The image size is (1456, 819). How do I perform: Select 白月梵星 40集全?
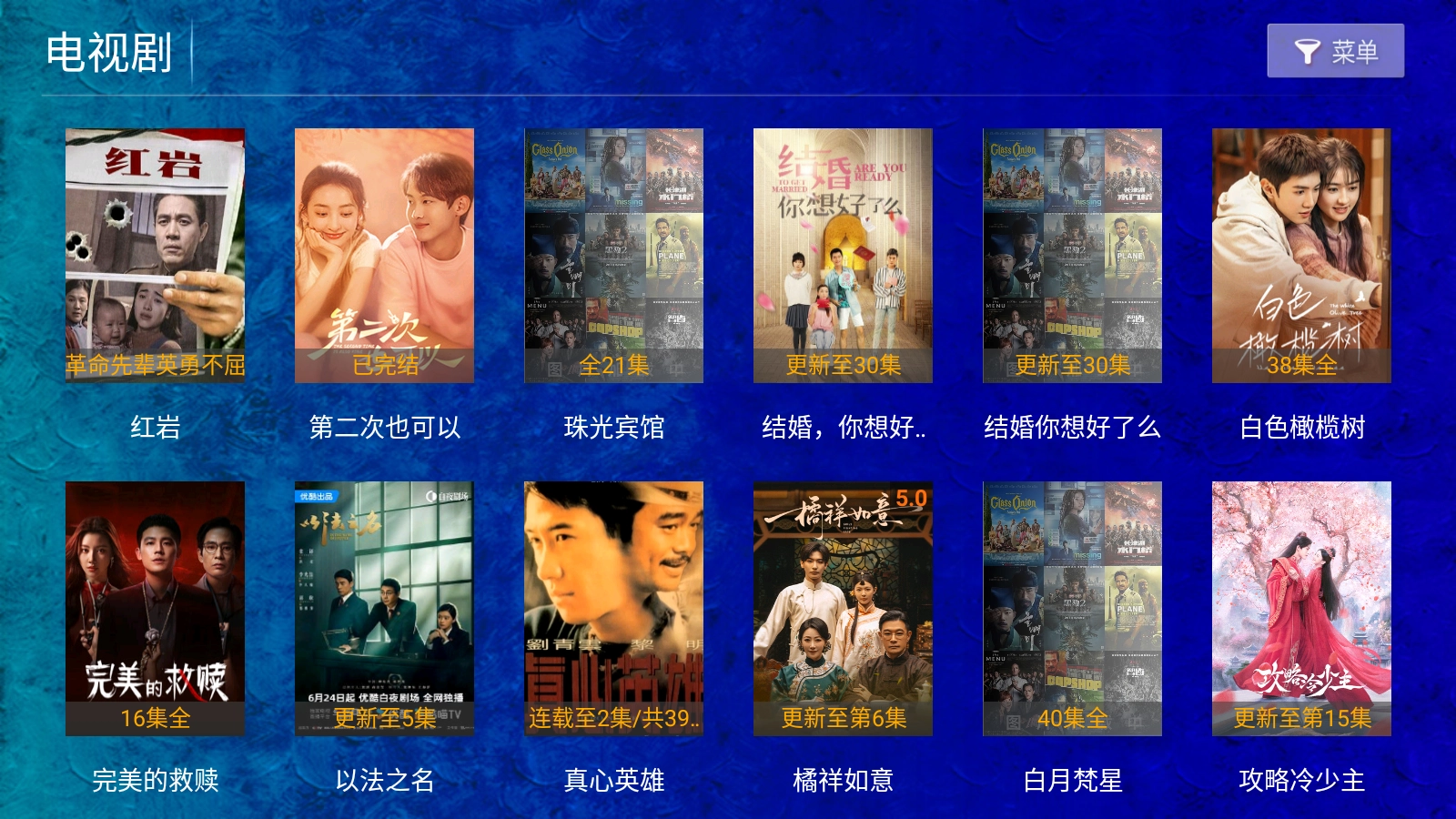point(1072,608)
